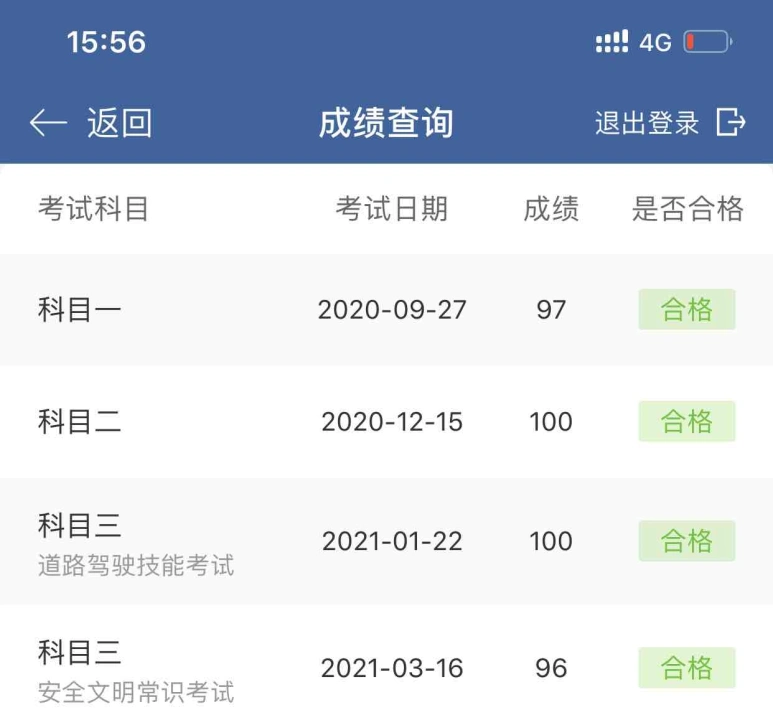The height and width of the screenshot is (720, 773).
Task: Log out via 退出登录
Action: [x=670, y=123]
